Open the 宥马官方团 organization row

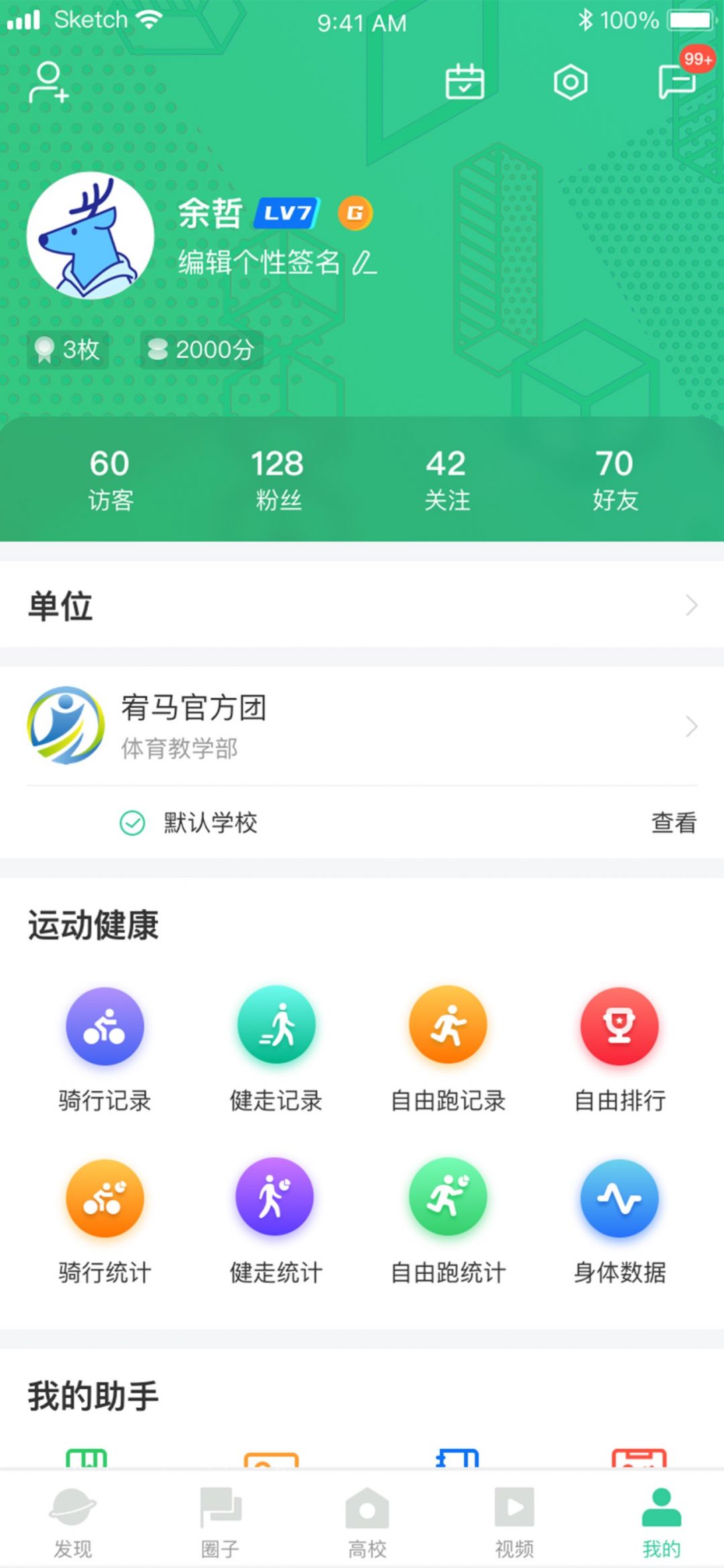[x=362, y=726]
